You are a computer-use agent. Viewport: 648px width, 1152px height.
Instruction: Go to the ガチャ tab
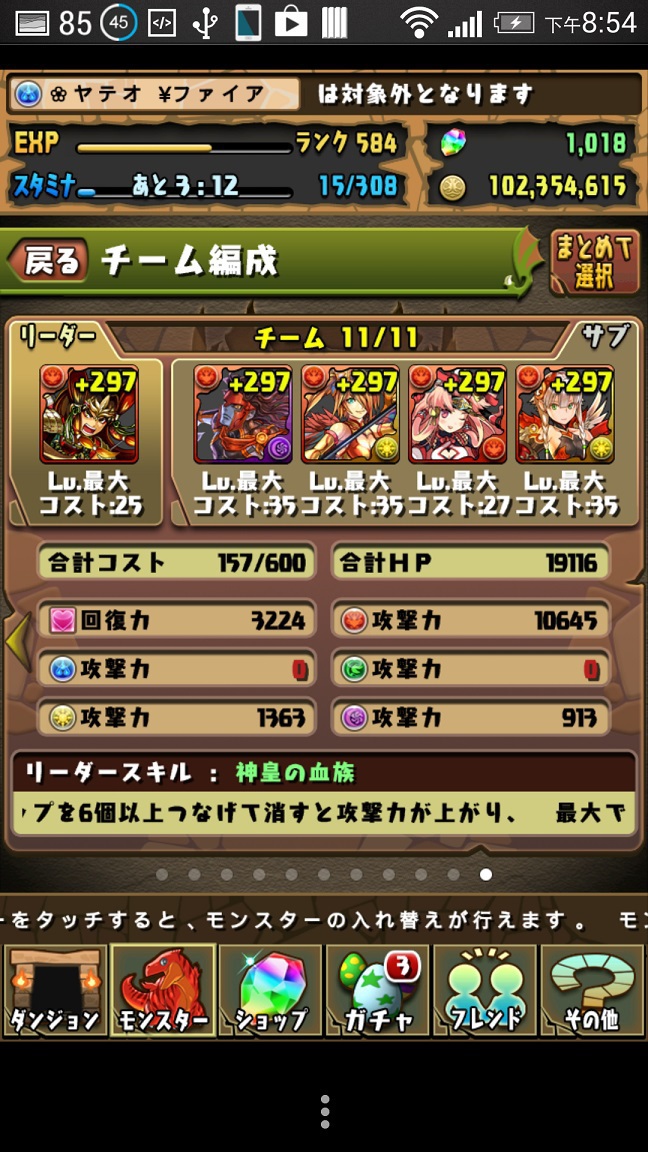[x=378, y=990]
